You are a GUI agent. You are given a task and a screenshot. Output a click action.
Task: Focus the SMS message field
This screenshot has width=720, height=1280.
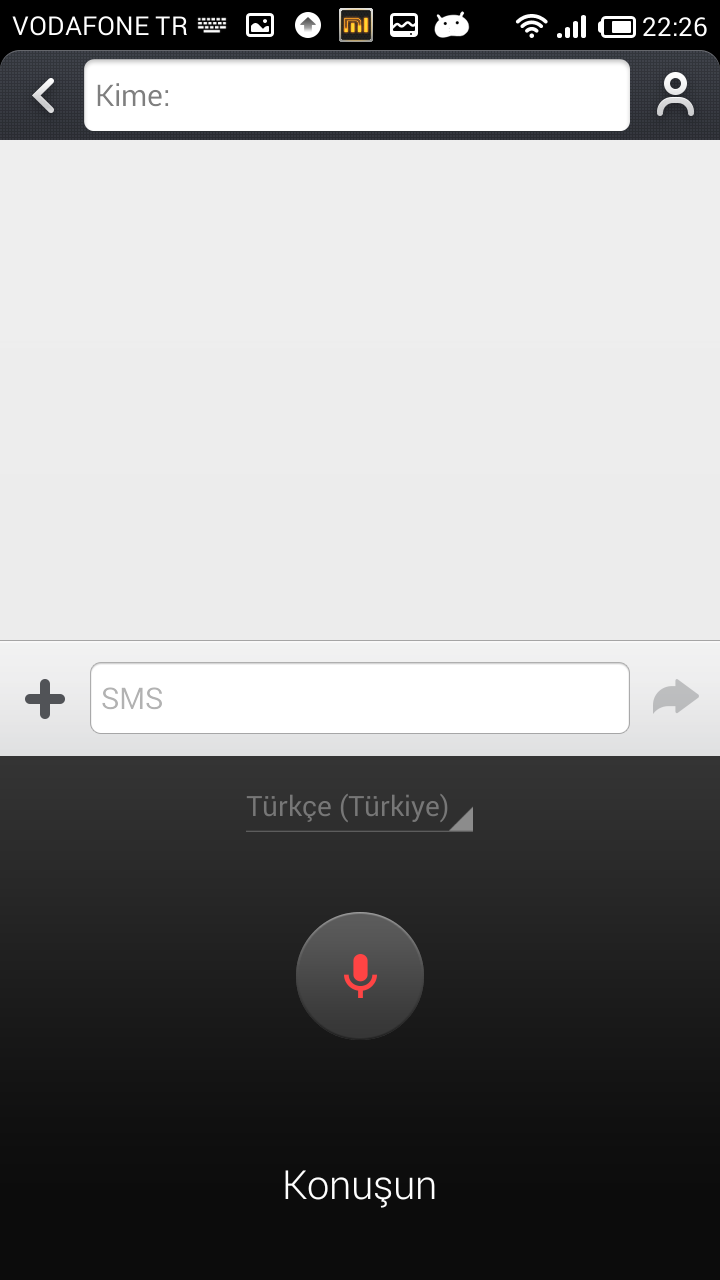(x=360, y=698)
